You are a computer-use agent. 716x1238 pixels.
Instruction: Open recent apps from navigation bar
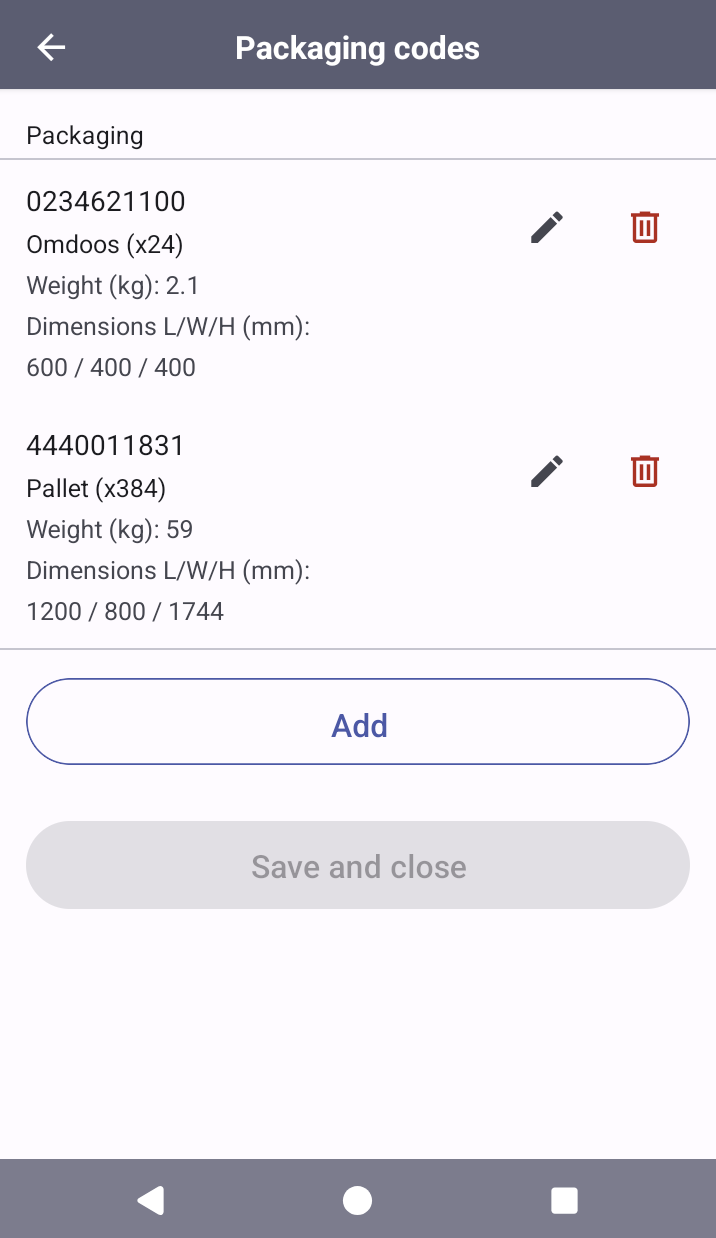coord(565,1200)
